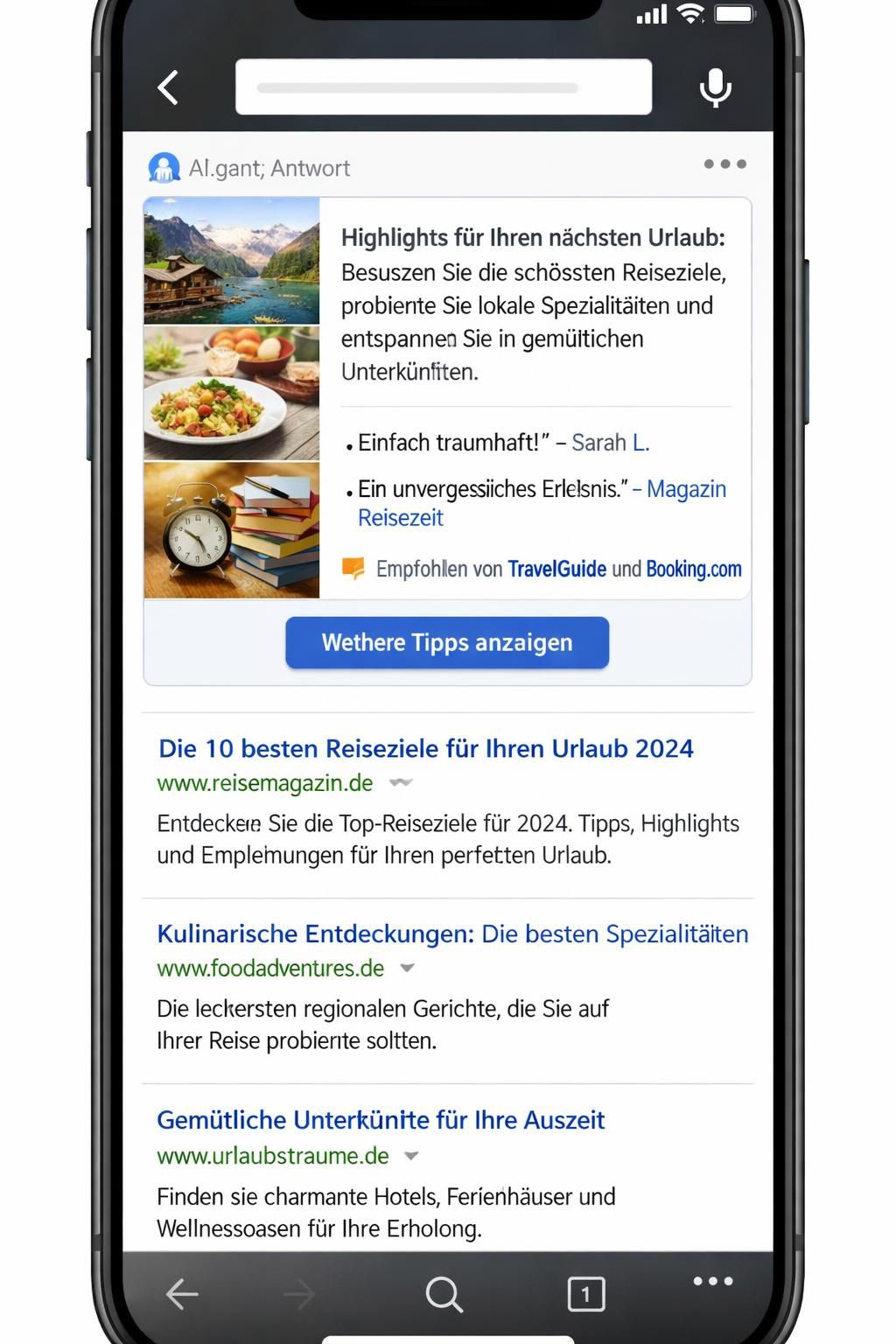Activate the voice search microphone
The height and width of the screenshot is (1344, 896).
point(716,86)
